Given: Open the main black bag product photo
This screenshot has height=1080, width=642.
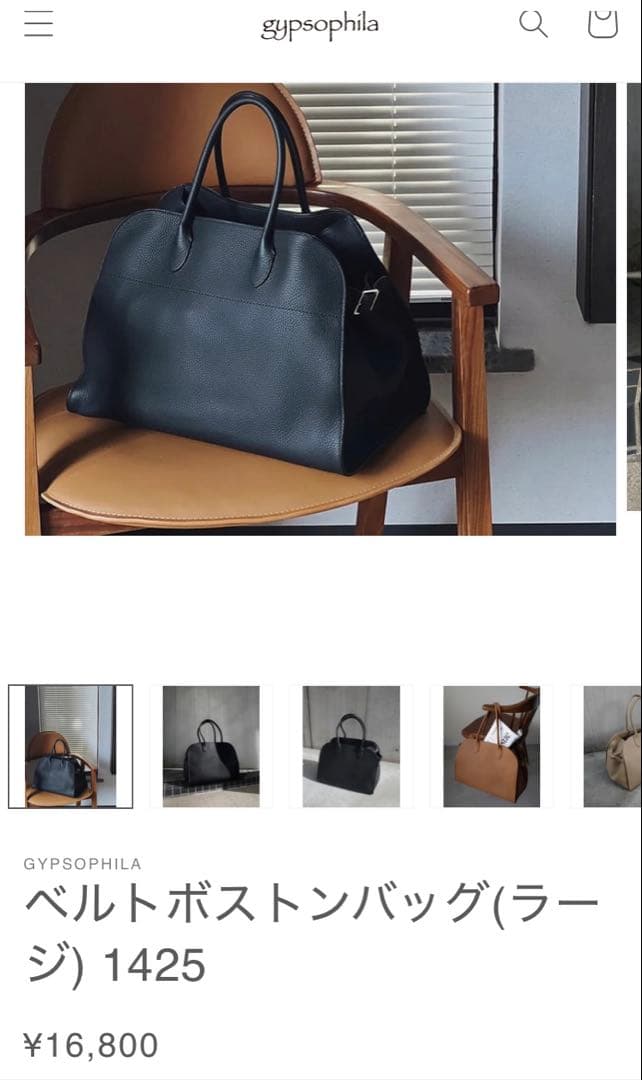Looking at the screenshot, I should pos(320,308).
